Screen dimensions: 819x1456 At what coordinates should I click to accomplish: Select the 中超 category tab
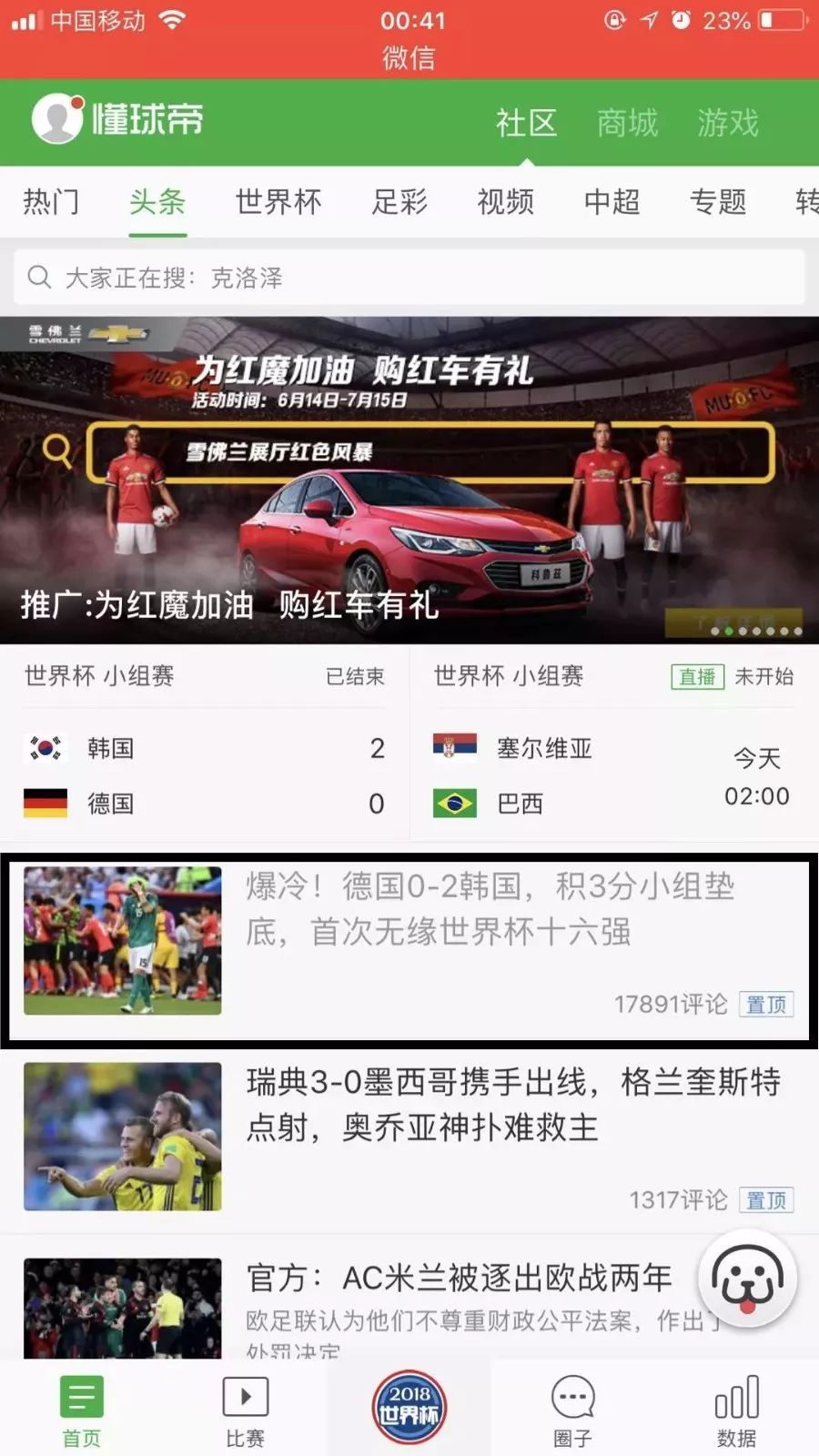point(612,201)
